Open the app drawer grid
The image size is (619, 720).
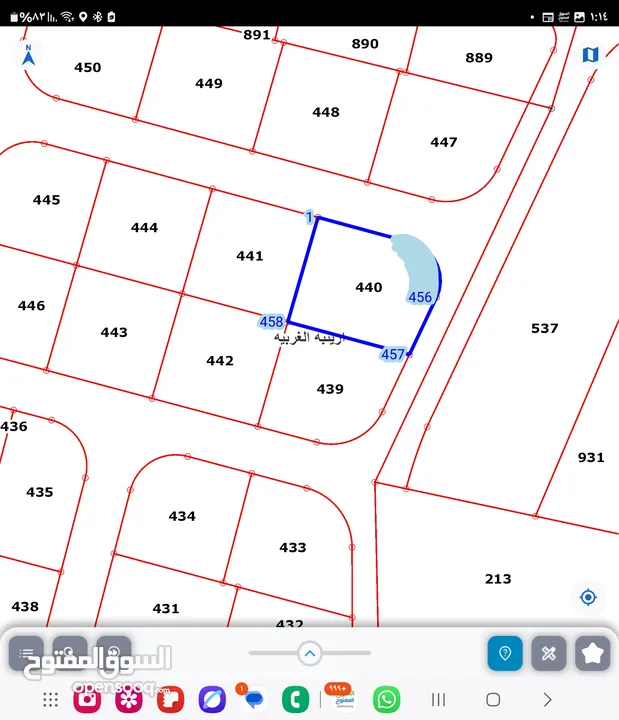pos(50,699)
